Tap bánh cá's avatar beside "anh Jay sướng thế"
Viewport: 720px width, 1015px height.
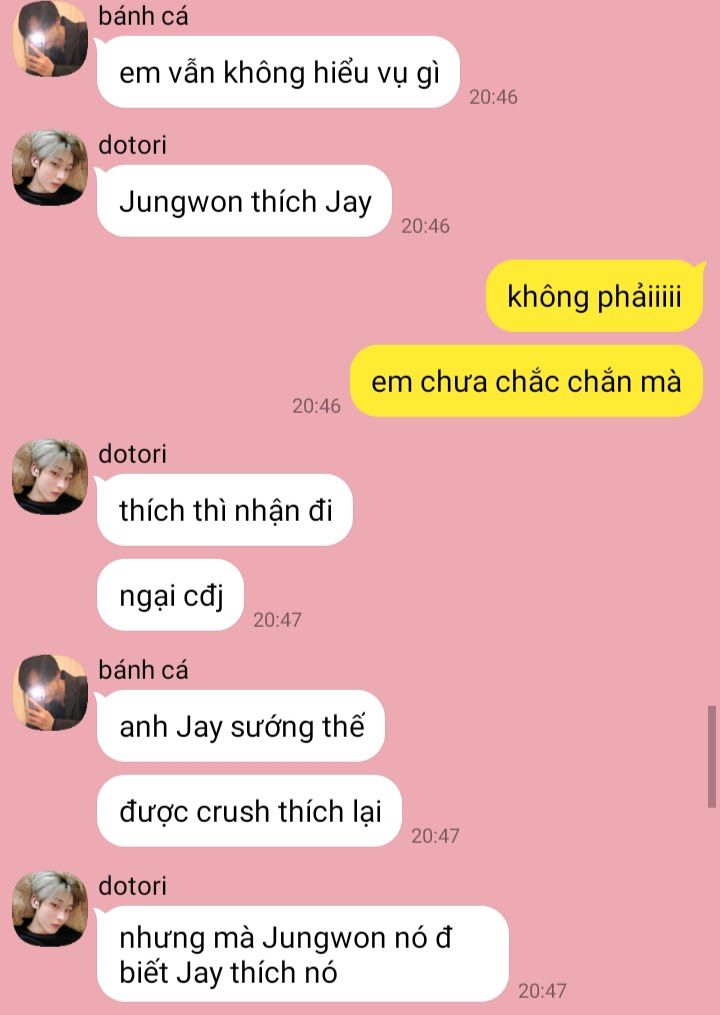[x=50, y=693]
